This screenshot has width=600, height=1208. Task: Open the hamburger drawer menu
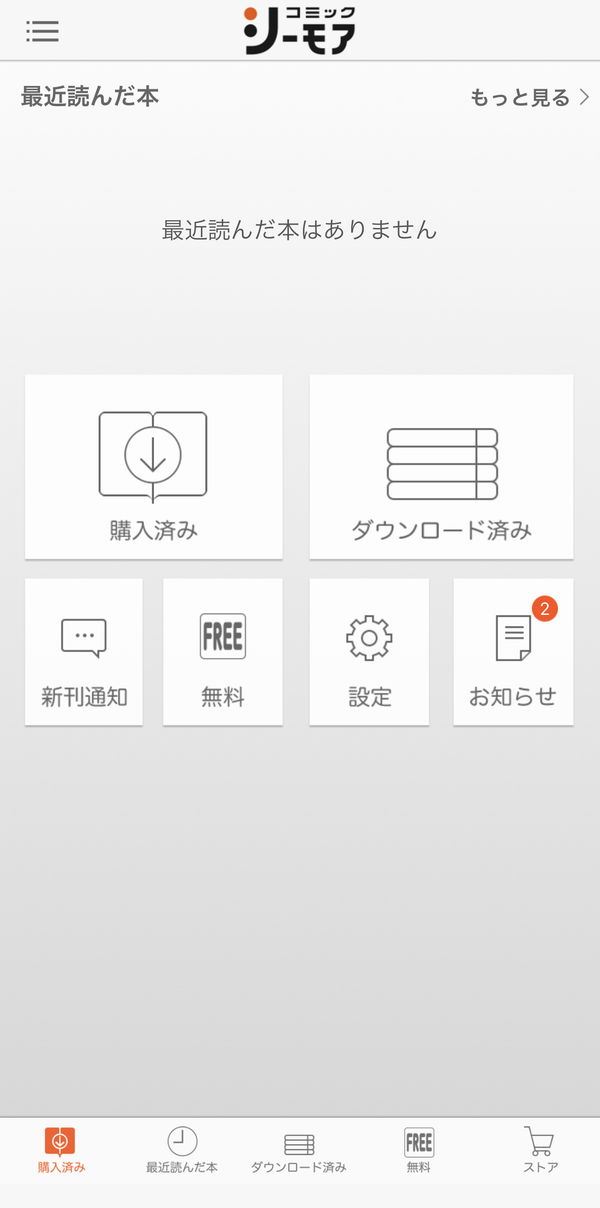tap(42, 31)
